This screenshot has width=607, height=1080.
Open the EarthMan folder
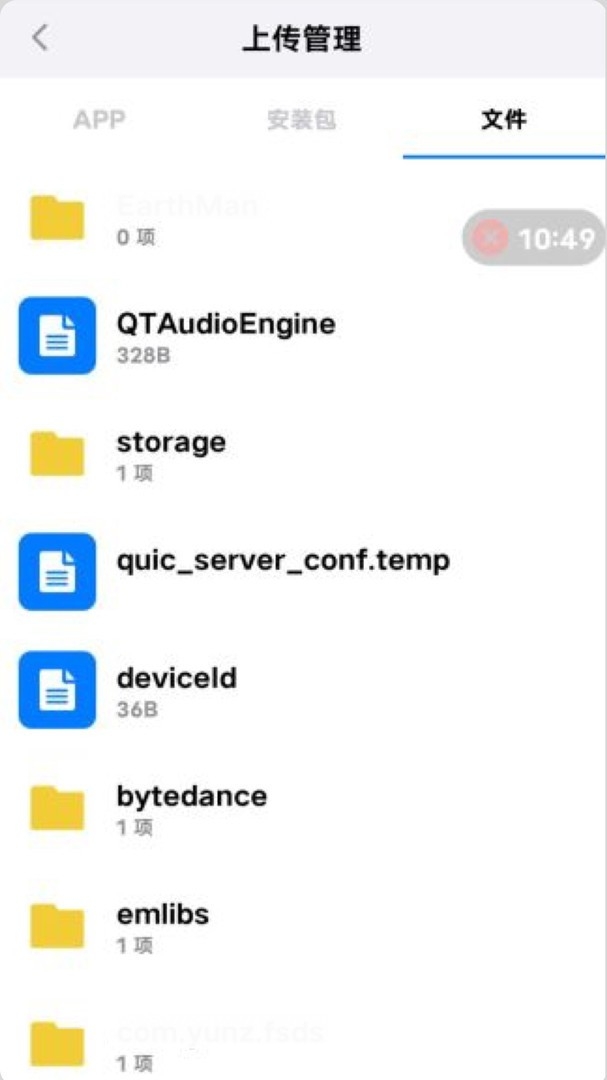[x=303, y=218]
